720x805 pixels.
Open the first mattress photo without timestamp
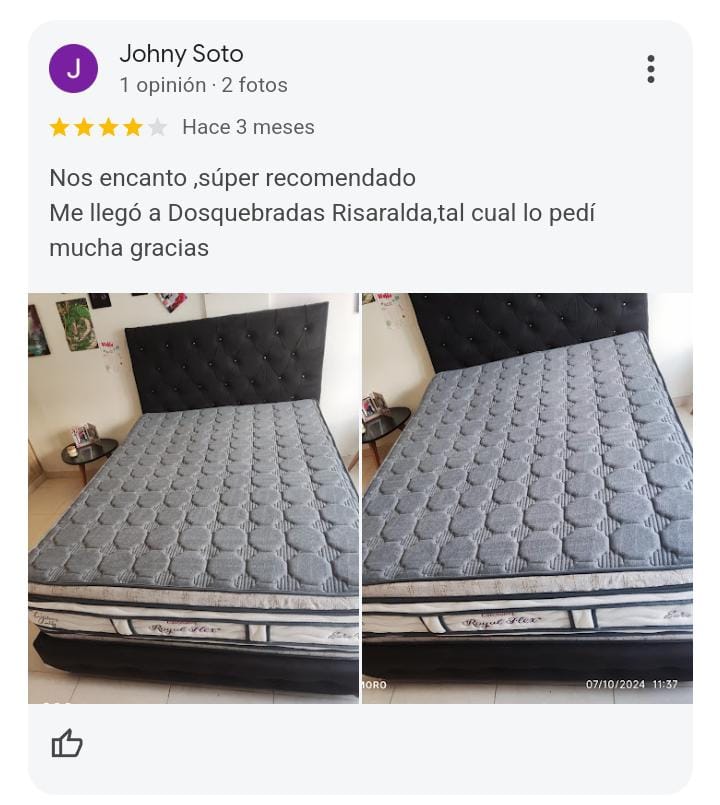coord(193,498)
